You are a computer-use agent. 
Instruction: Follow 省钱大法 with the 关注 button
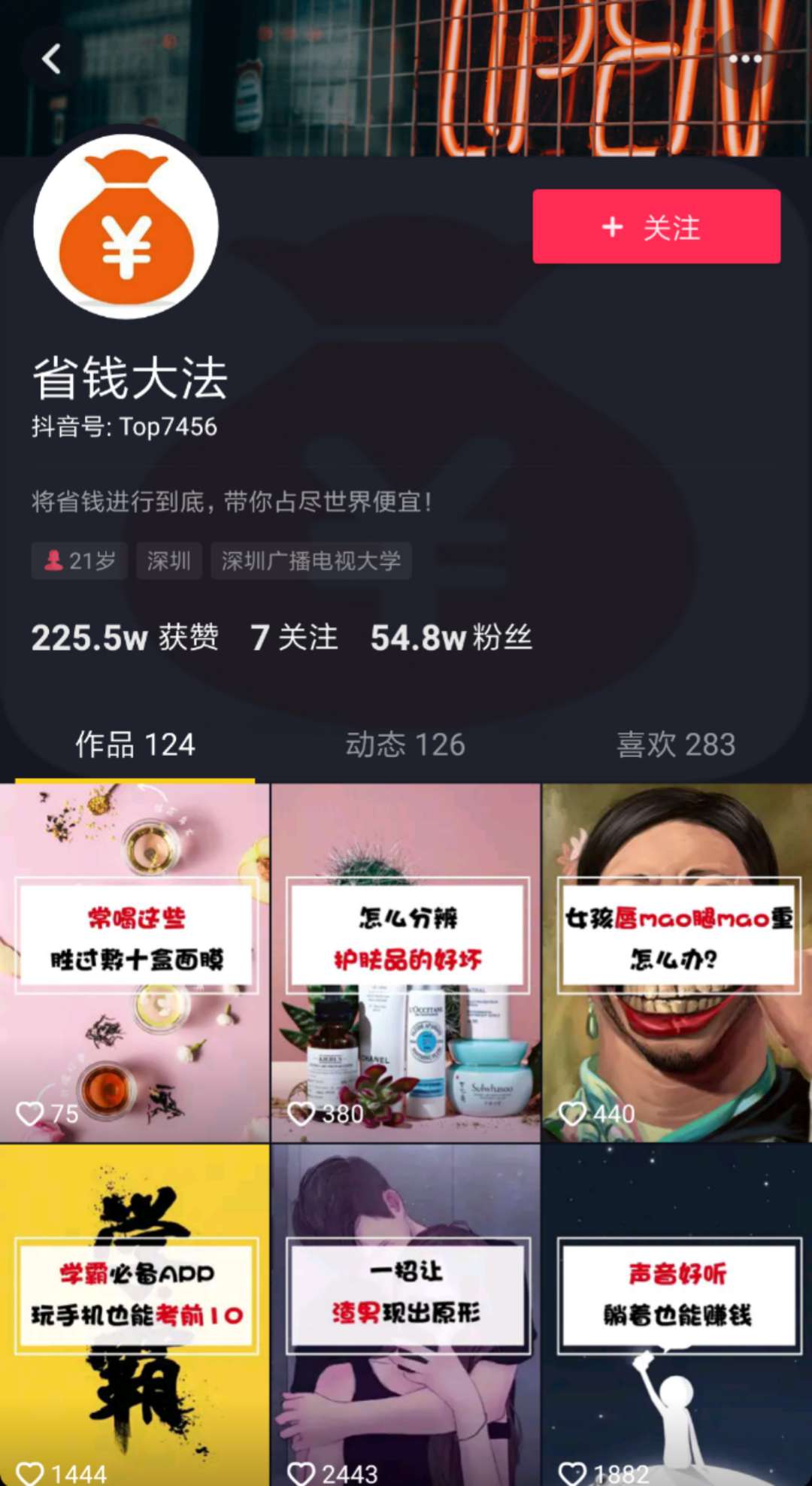656,226
